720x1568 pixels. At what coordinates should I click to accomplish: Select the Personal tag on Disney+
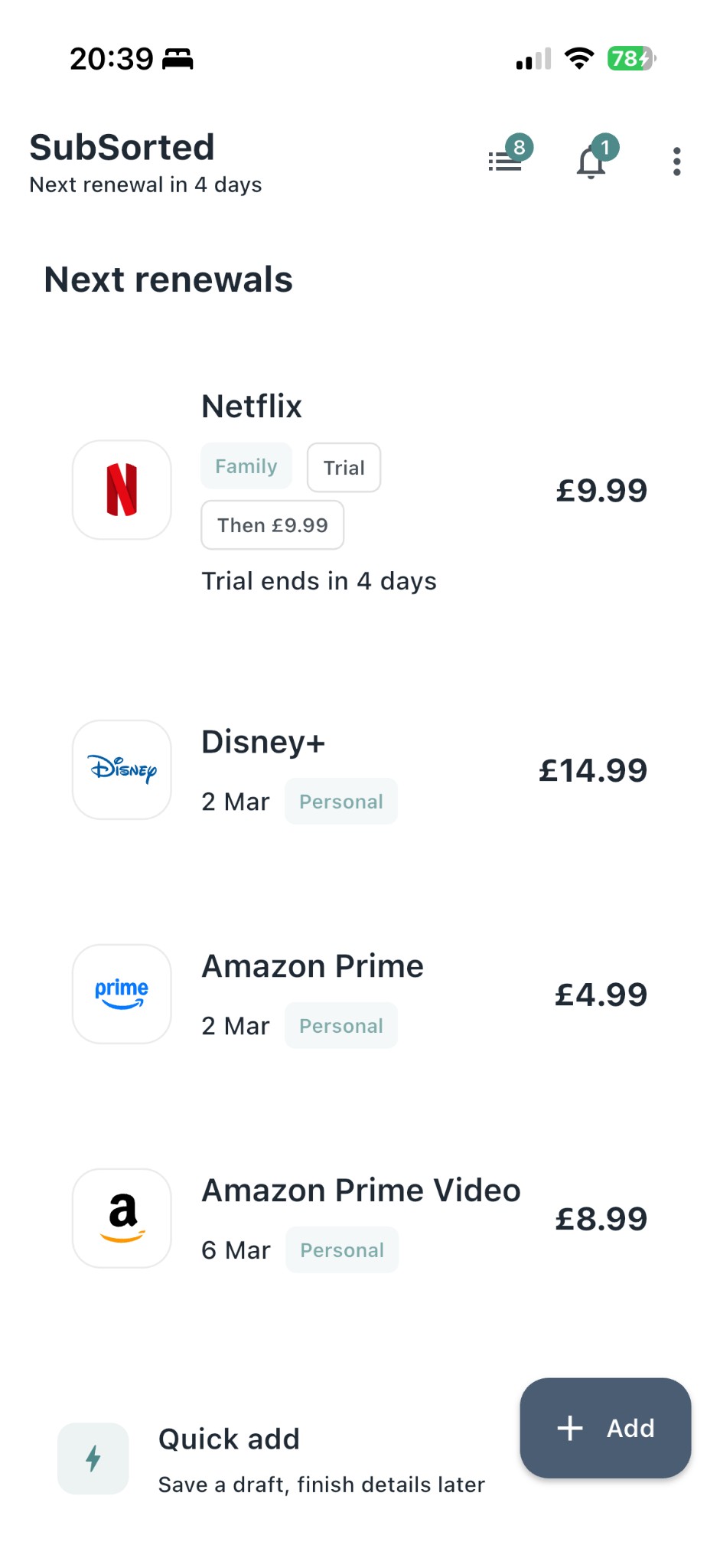click(x=341, y=801)
